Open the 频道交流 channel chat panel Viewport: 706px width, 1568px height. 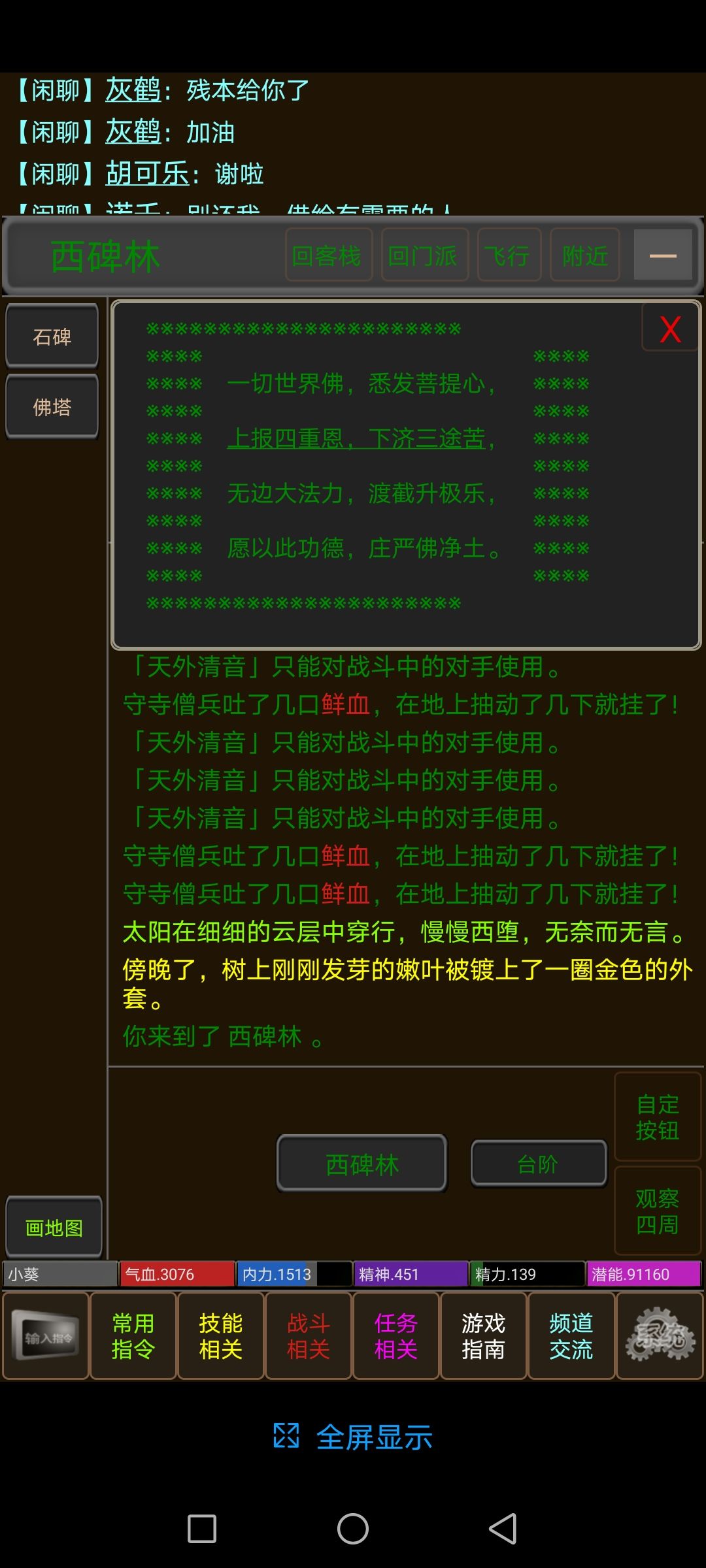click(x=571, y=1335)
